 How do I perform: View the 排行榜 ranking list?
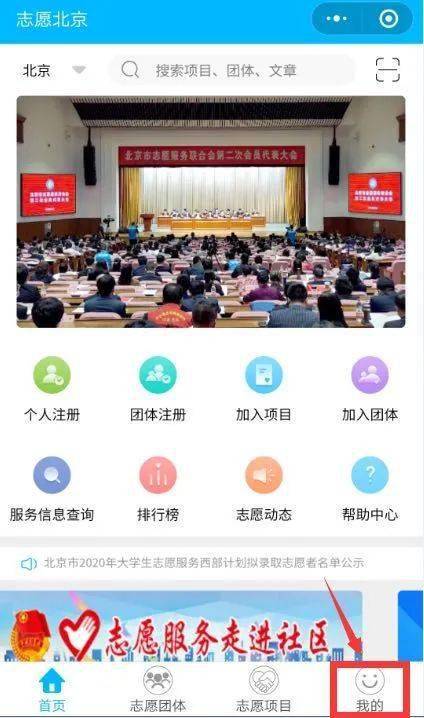pyautogui.click(x=158, y=489)
